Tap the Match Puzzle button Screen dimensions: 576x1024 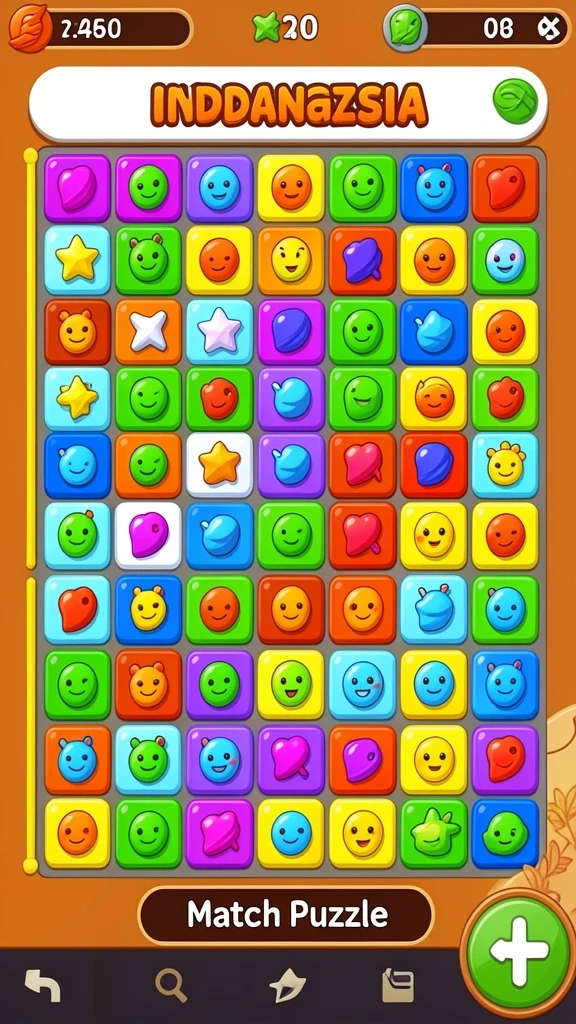point(287,915)
